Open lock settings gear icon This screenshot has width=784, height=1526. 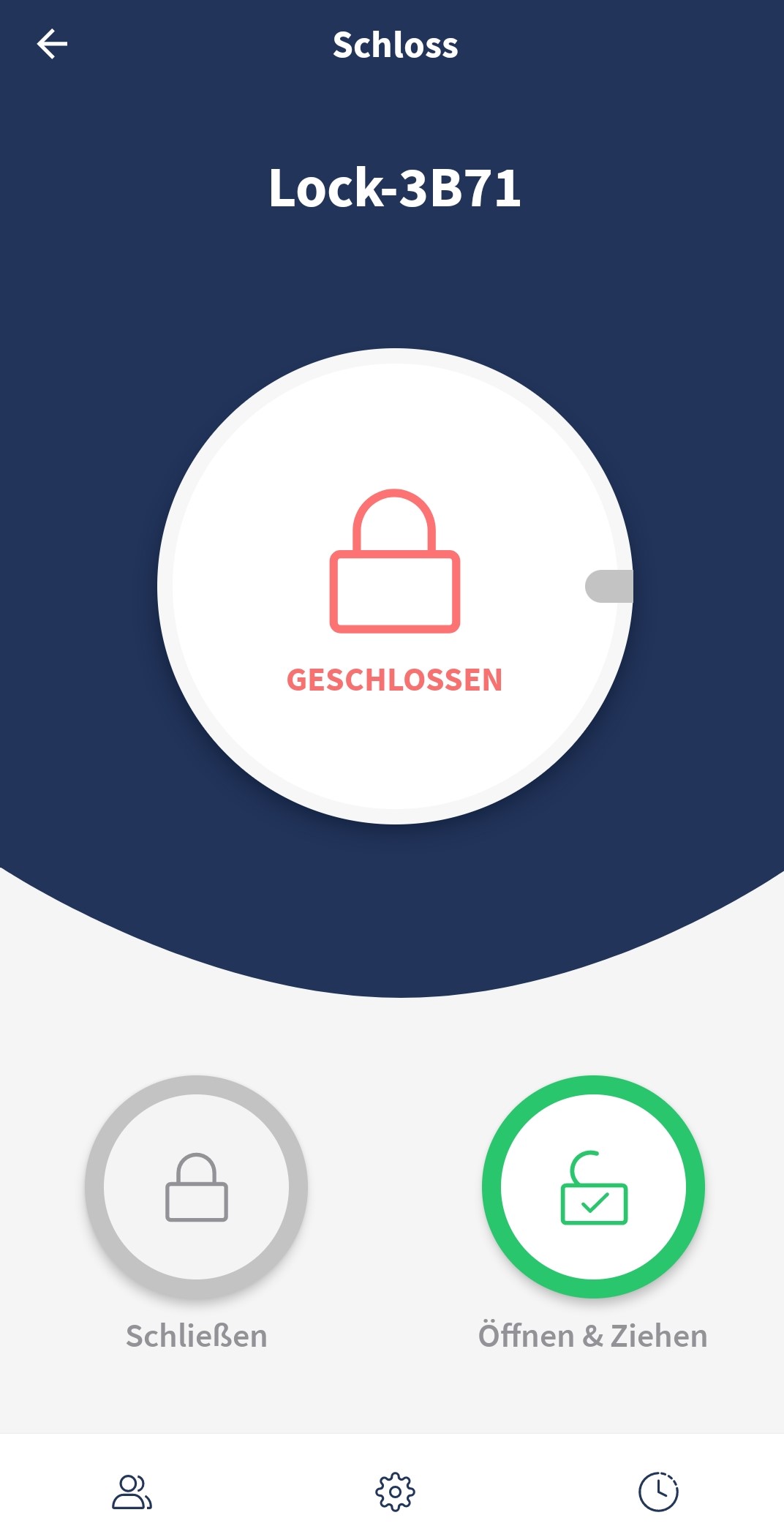click(x=395, y=1492)
